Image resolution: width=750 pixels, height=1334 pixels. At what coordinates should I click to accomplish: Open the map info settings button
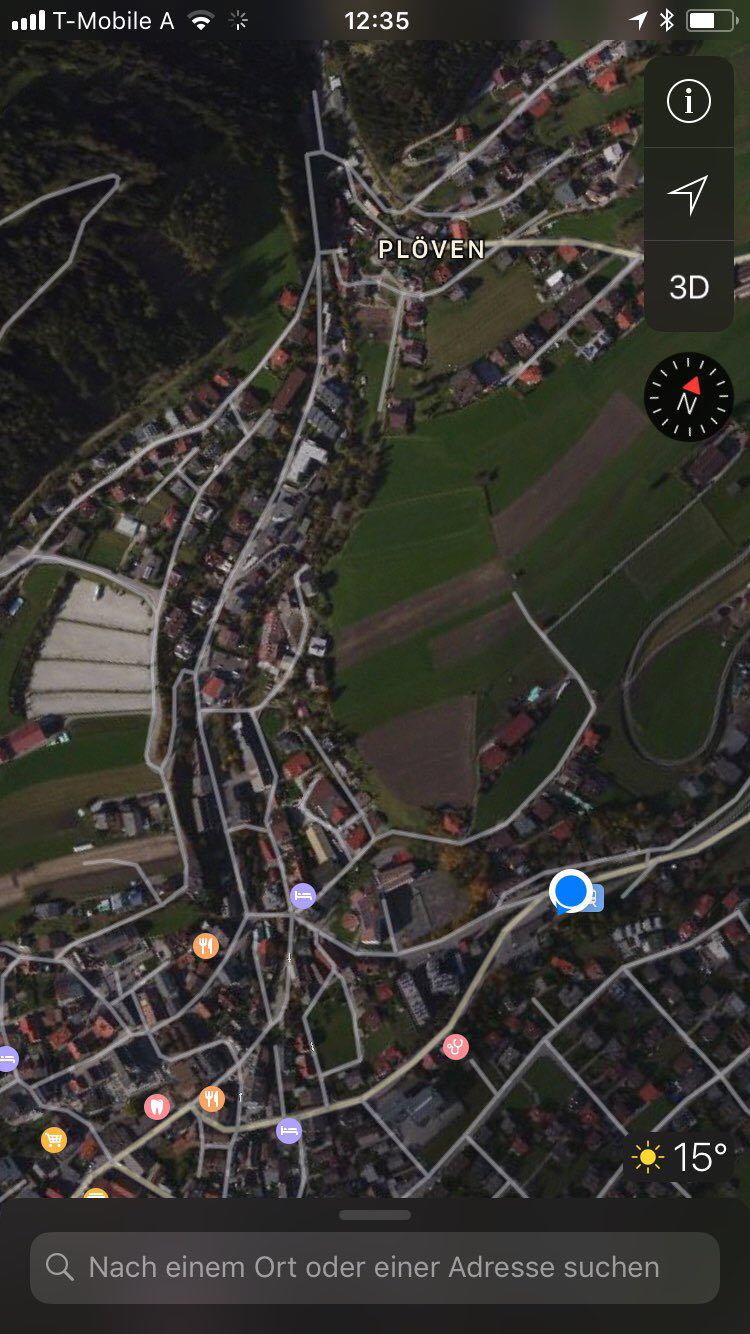click(688, 101)
